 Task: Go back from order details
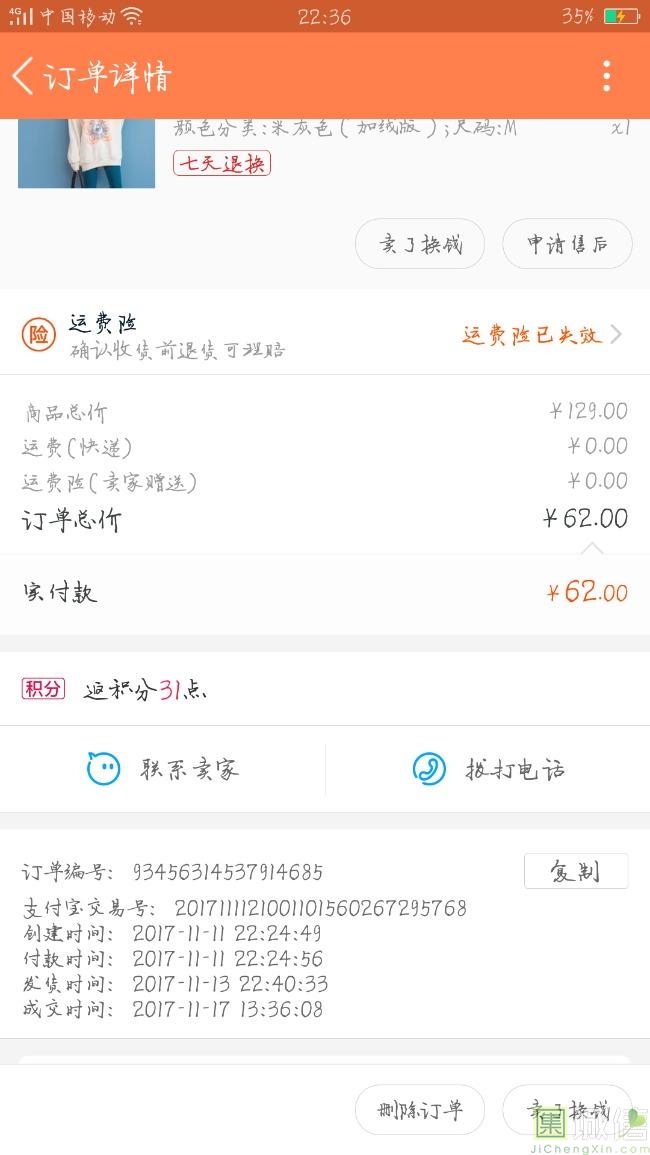pos(24,76)
